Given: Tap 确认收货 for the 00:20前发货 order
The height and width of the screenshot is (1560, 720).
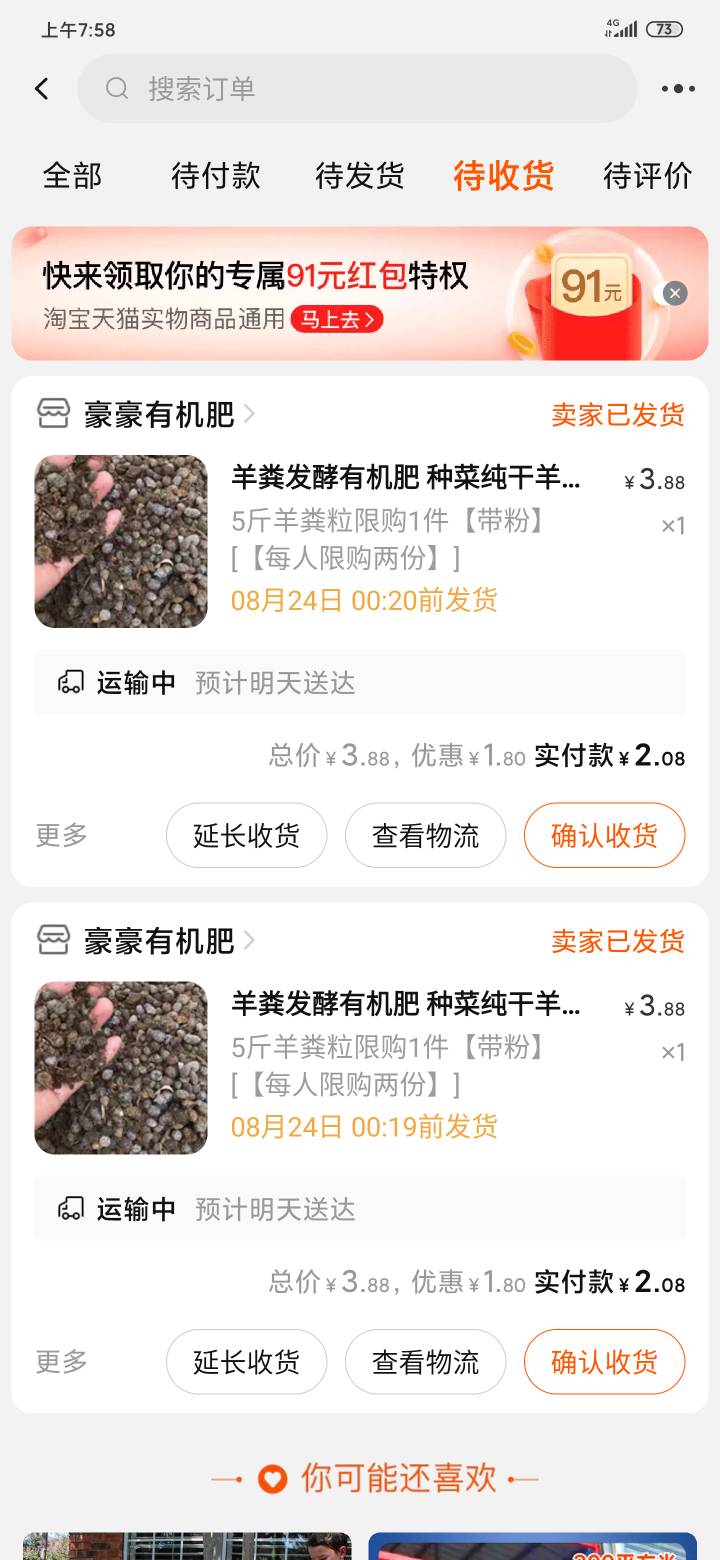Looking at the screenshot, I should 604,835.
